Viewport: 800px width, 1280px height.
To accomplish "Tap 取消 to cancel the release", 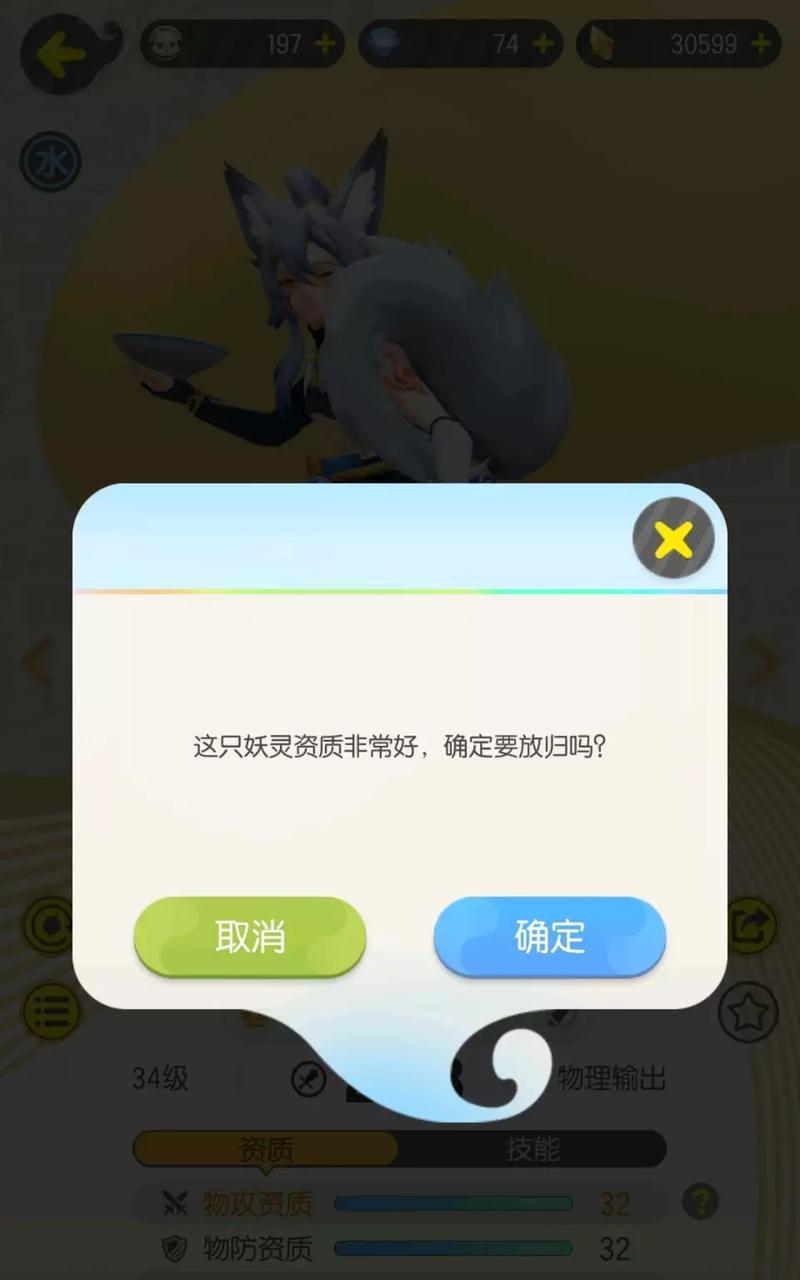I will (250, 937).
